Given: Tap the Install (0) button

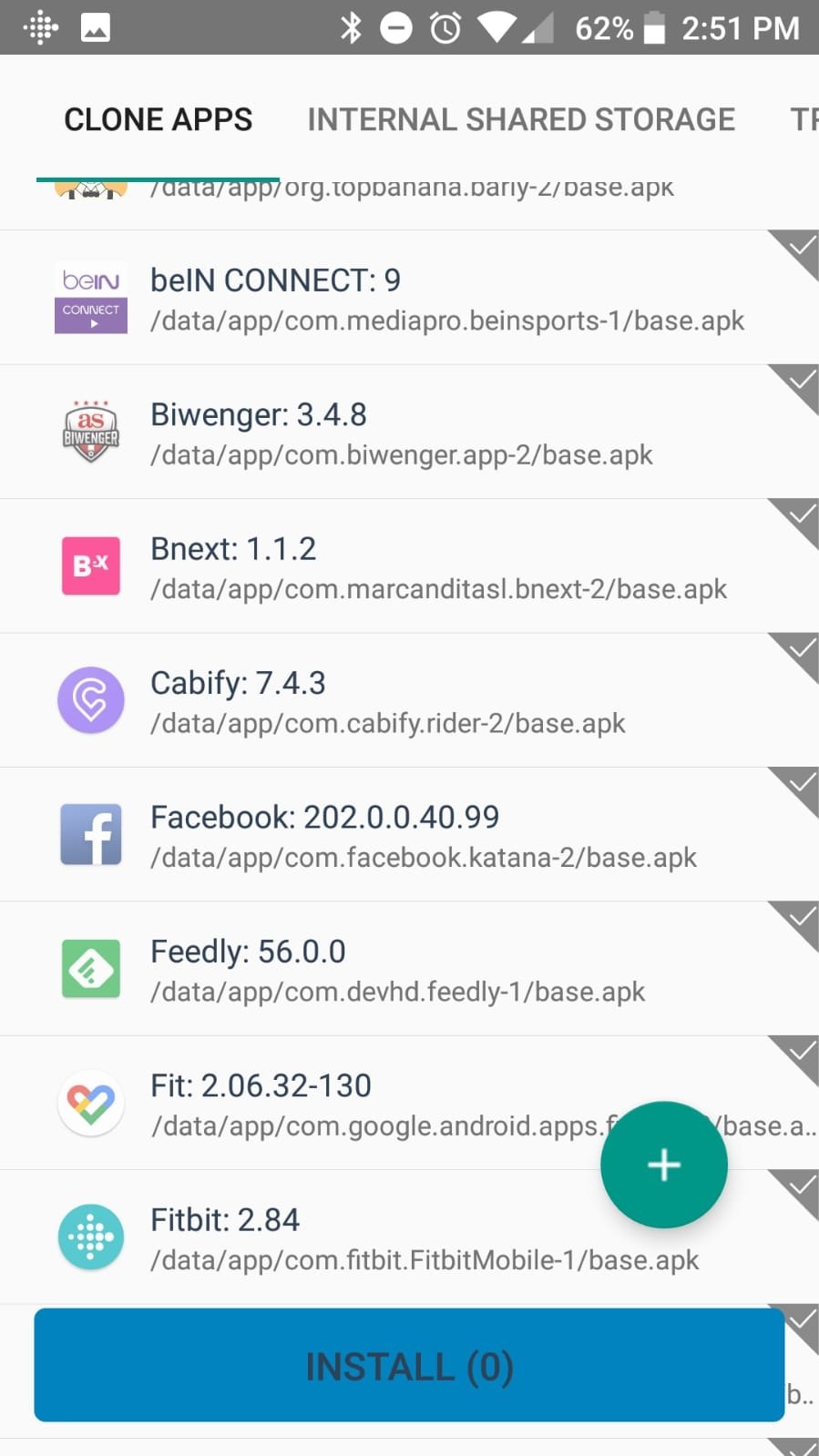Looking at the screenshot, I should pos(409,1365).
